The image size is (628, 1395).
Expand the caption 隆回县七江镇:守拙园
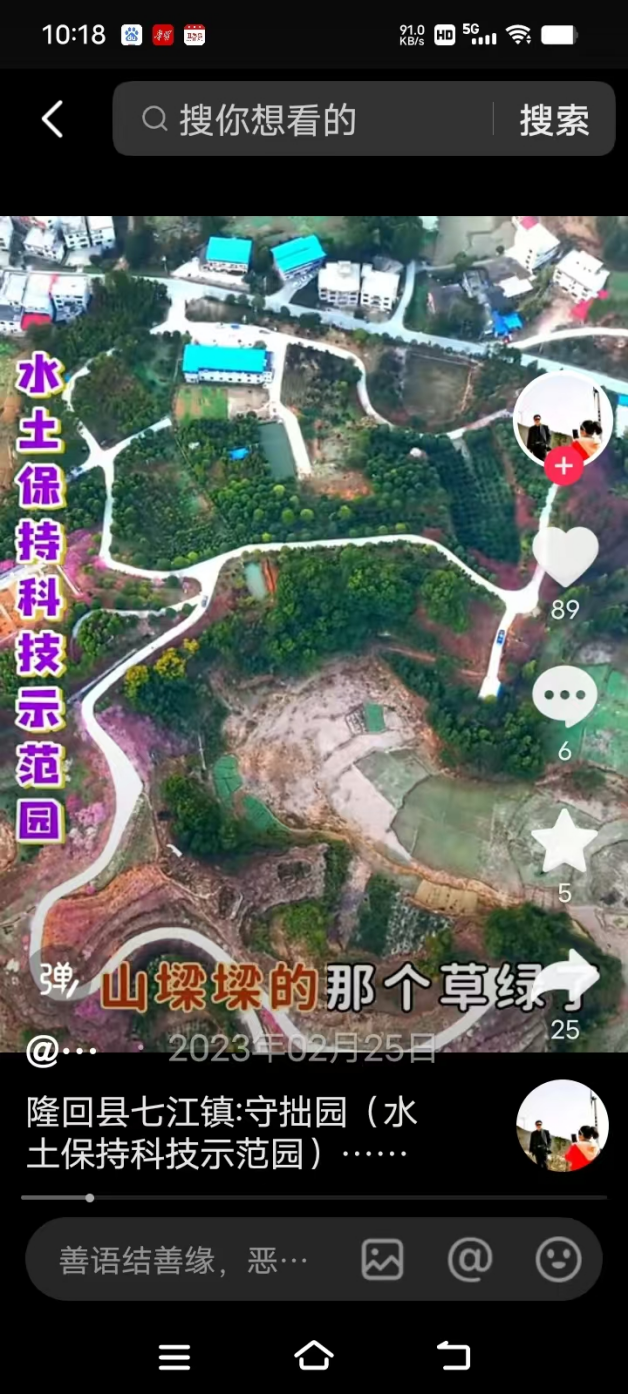(222, 1133)
